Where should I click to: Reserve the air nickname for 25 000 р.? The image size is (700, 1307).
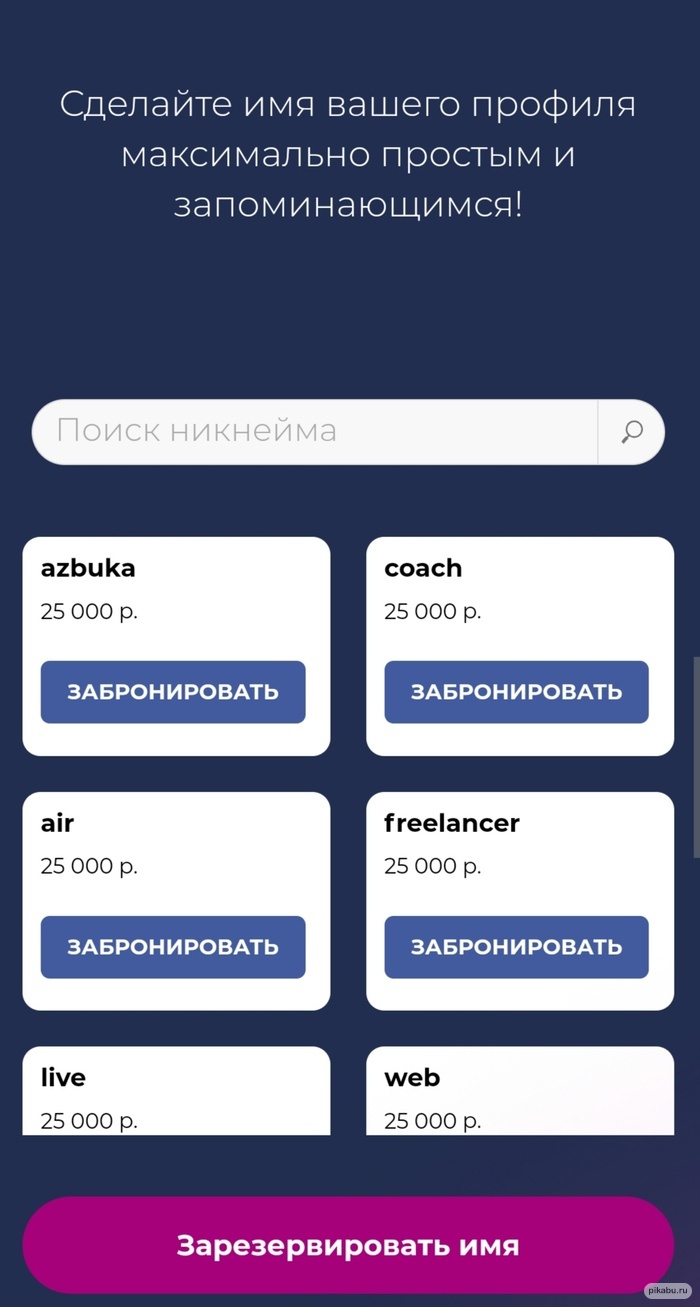pos(173,947)
